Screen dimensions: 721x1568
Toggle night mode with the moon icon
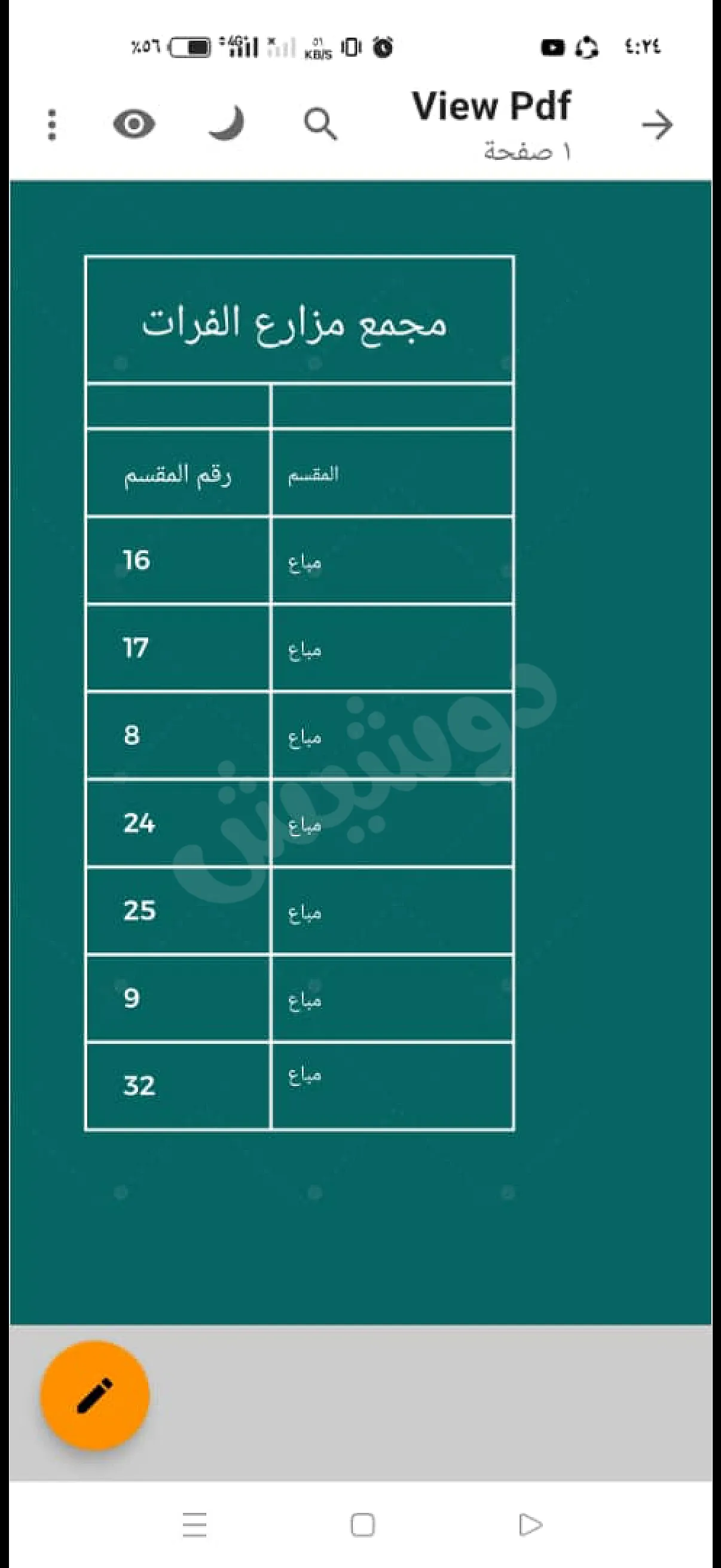point(227,124)
